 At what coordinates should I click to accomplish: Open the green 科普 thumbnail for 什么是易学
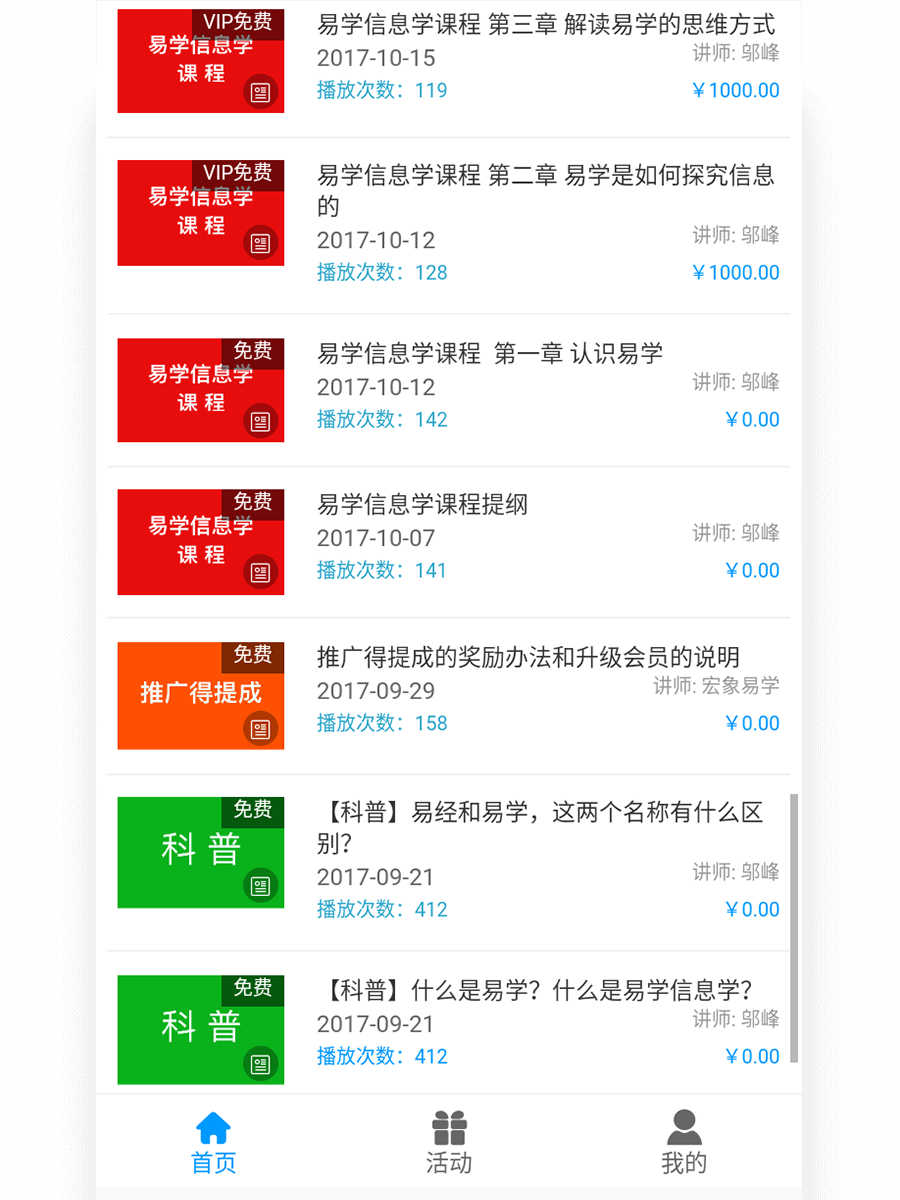pos(200,1030)
